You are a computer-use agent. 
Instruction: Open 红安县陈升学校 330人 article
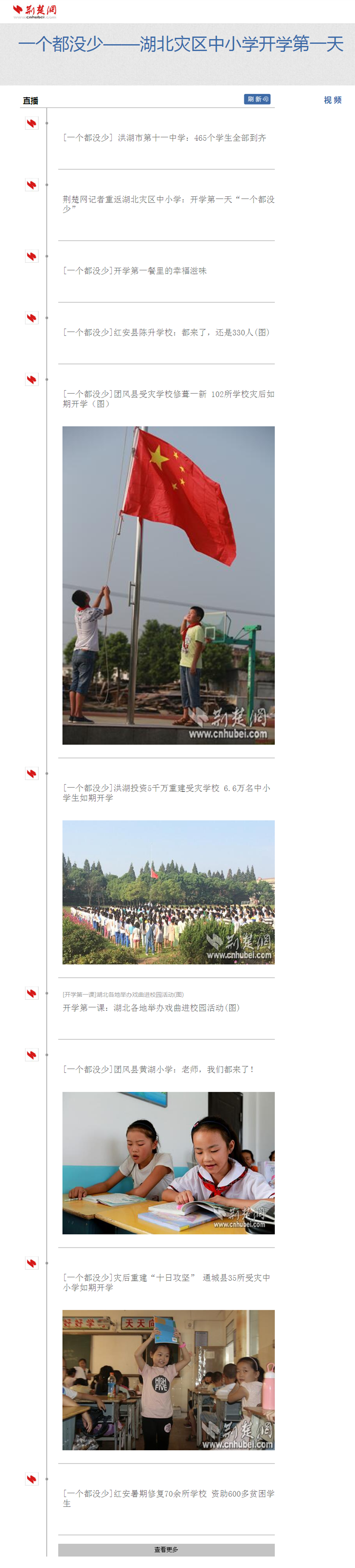tap(165, 332)
